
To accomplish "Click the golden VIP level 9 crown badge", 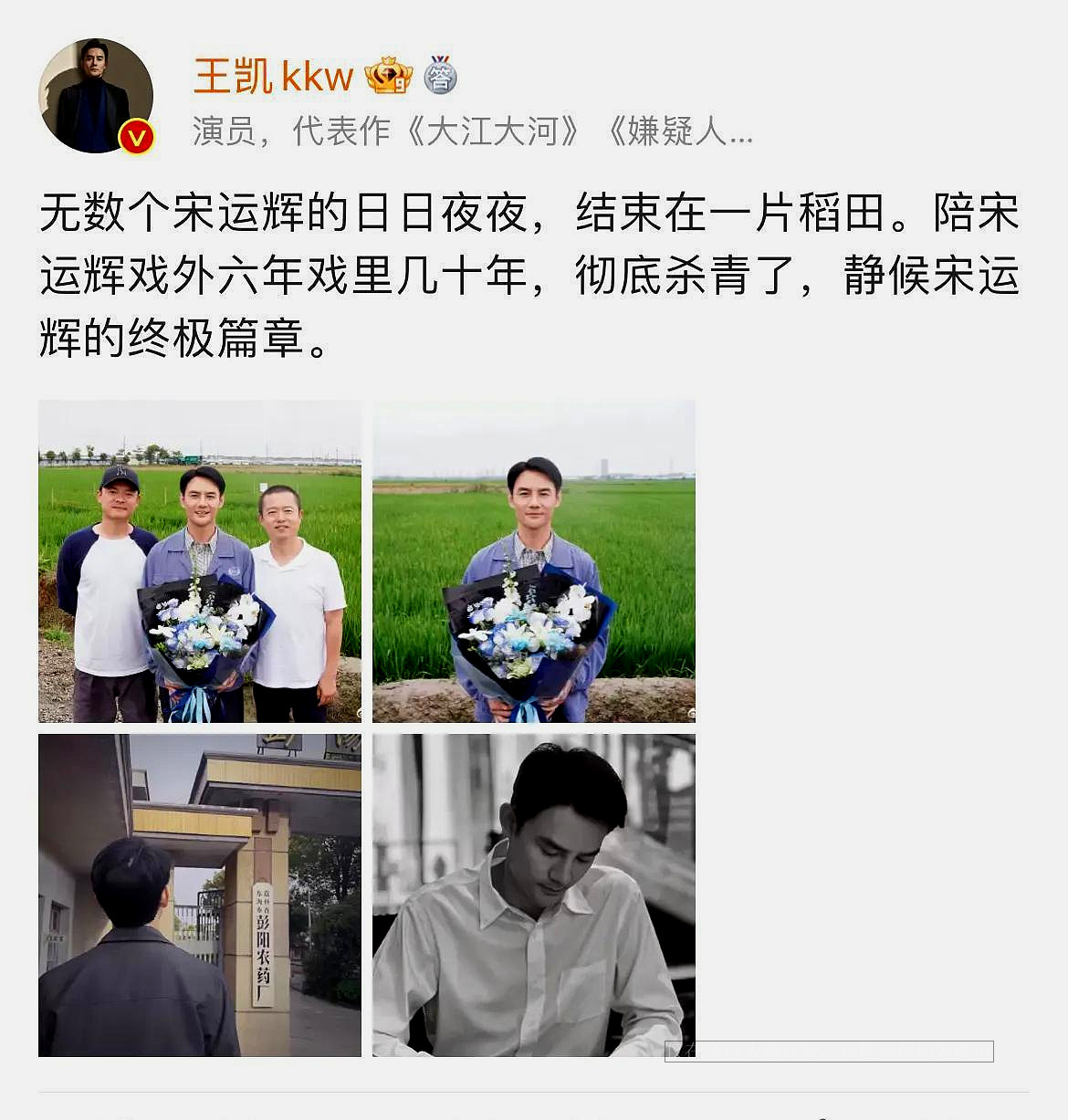I will tap(392, 77).
